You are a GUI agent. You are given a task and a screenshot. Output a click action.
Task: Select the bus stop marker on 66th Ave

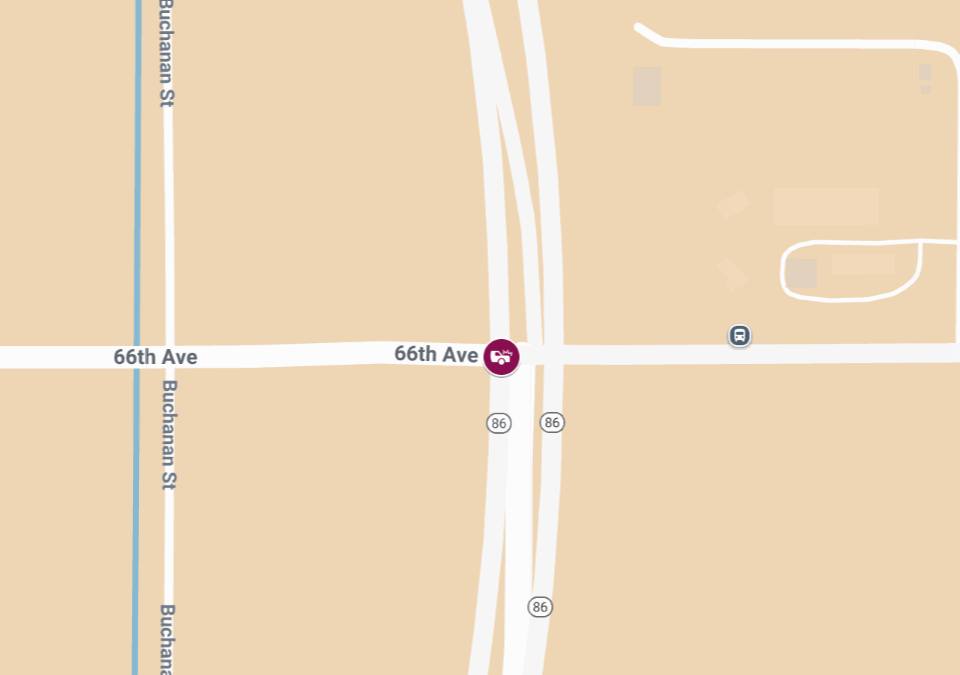tap(739, 335)
